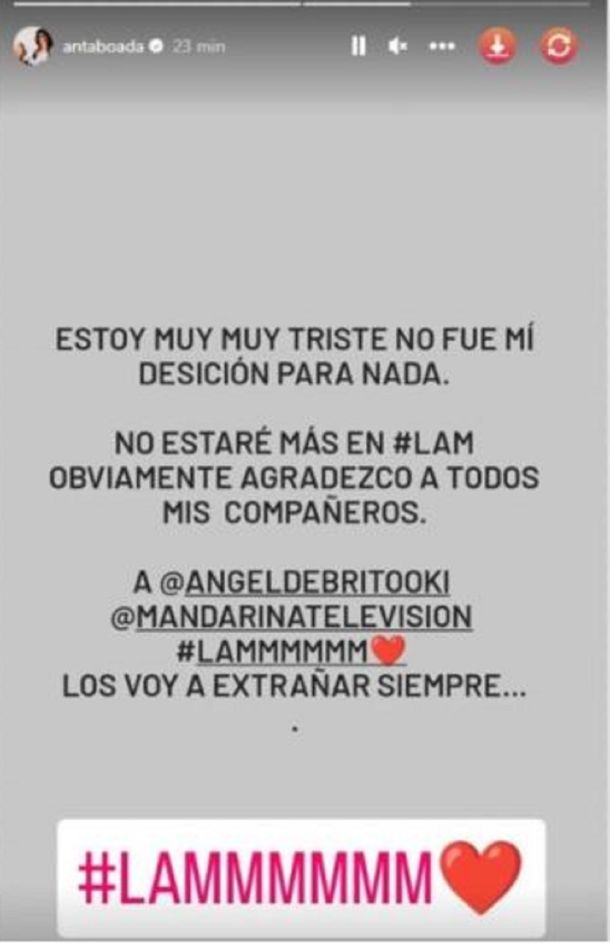Open antaboada's profile picture
The height and width of the screenshot is (947, 610).
(32, 46)
